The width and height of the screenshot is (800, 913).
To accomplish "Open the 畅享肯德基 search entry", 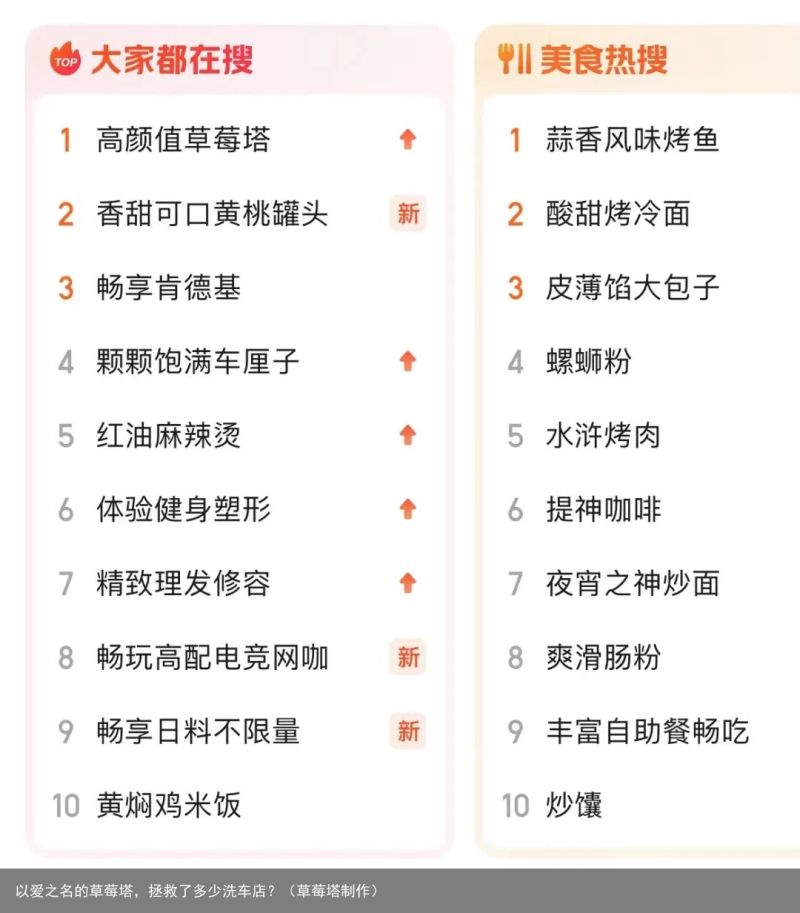I will click(169, 288).
